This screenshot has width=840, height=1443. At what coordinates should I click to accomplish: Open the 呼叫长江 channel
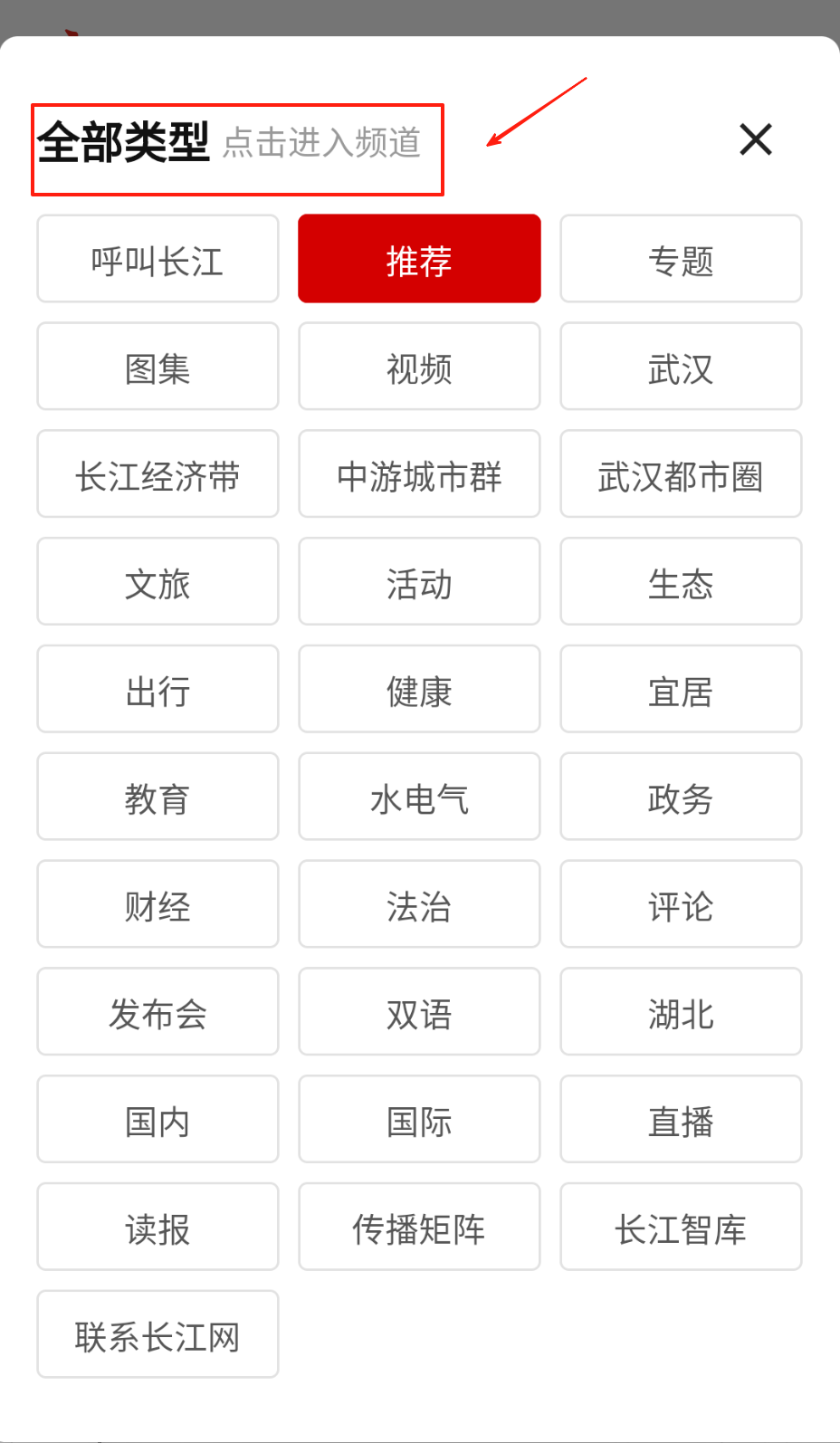157,260
